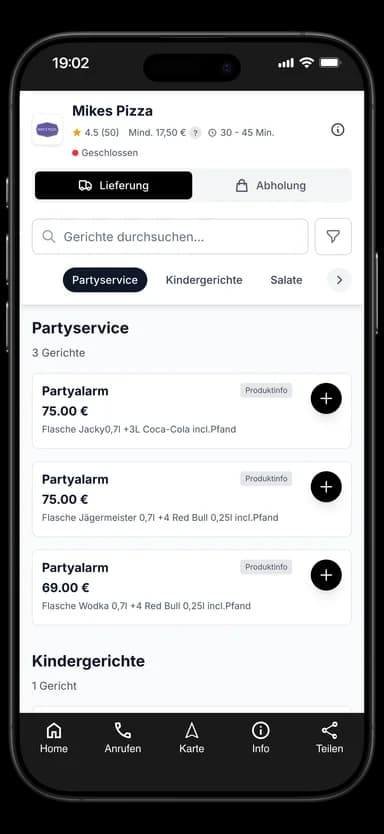384x834 pixels.
Task: Open the minimum order help question mark
Action: (x=196, y=133)
